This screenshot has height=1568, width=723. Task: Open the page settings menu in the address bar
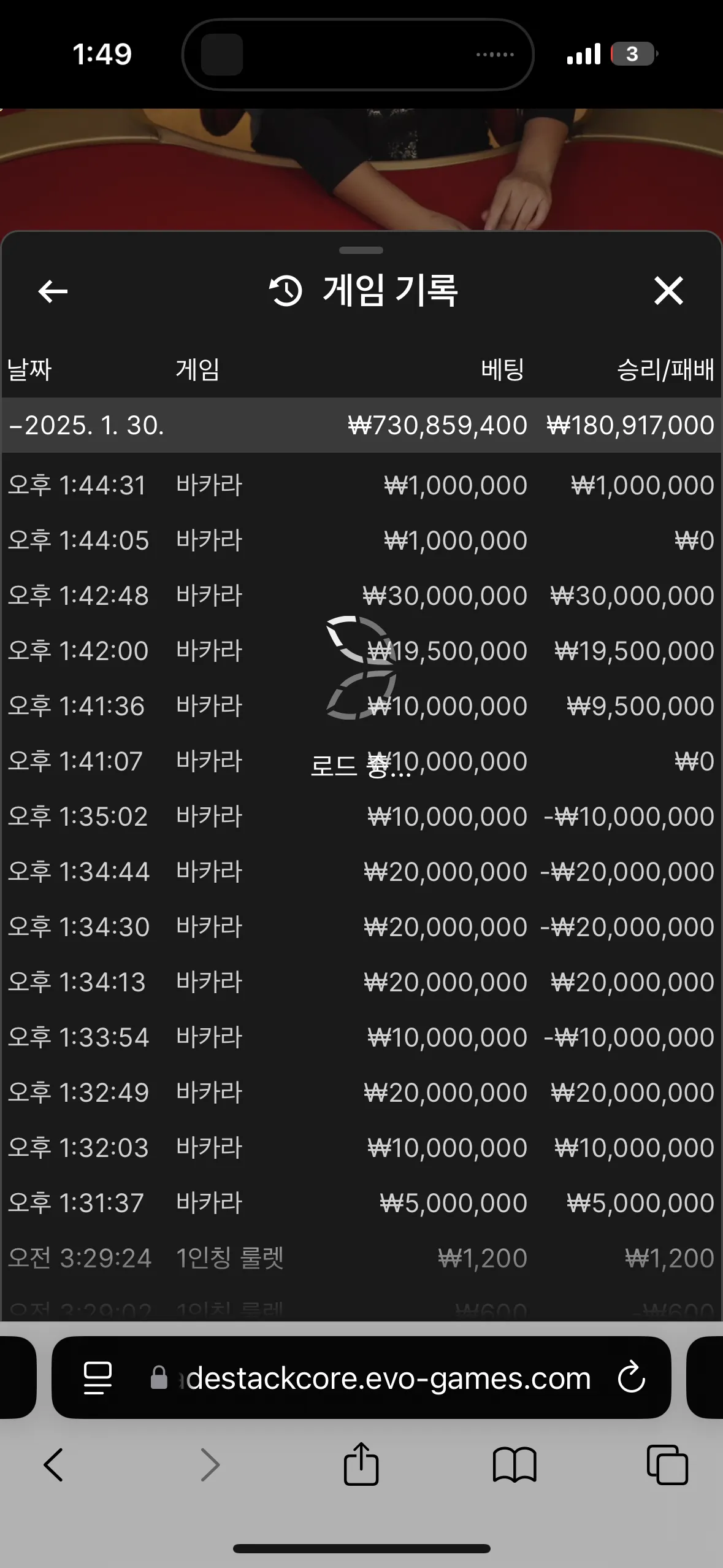(98, 1378)
